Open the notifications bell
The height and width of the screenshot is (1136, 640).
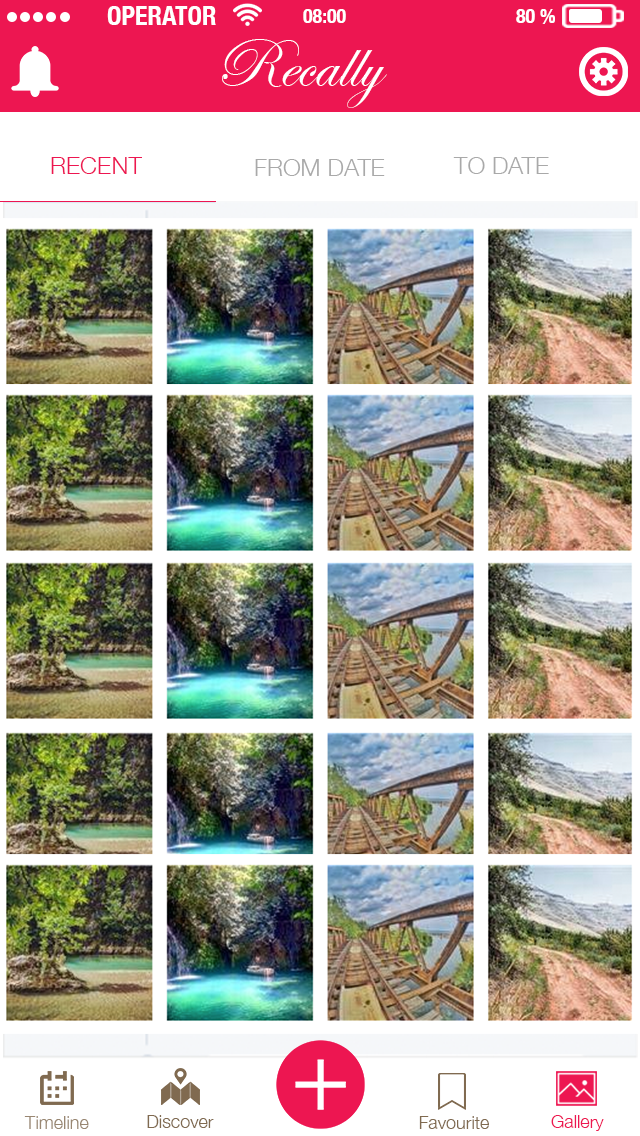click(35, 72)
